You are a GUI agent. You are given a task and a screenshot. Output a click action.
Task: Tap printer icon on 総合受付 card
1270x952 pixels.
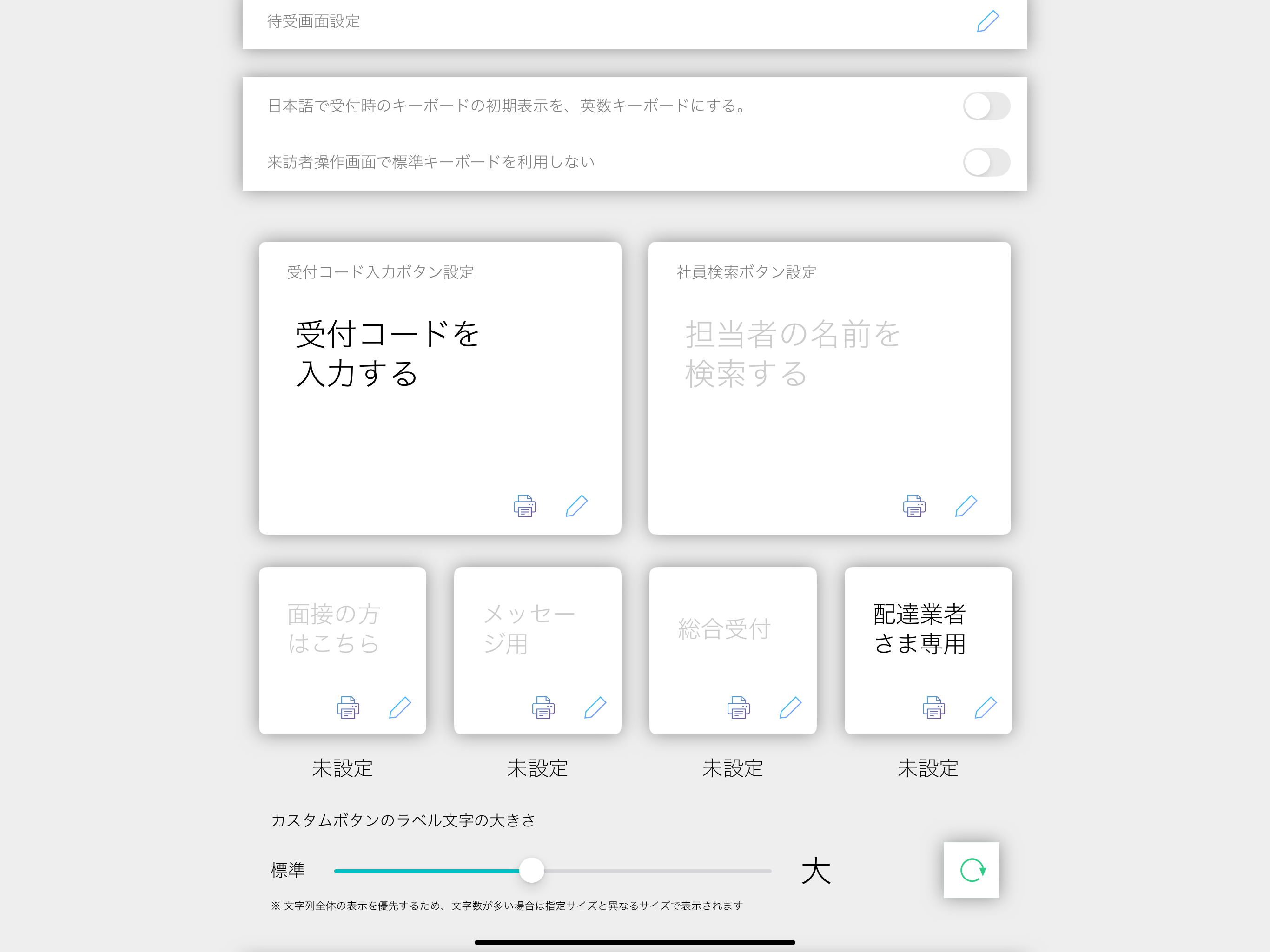[x=738, y=707]
